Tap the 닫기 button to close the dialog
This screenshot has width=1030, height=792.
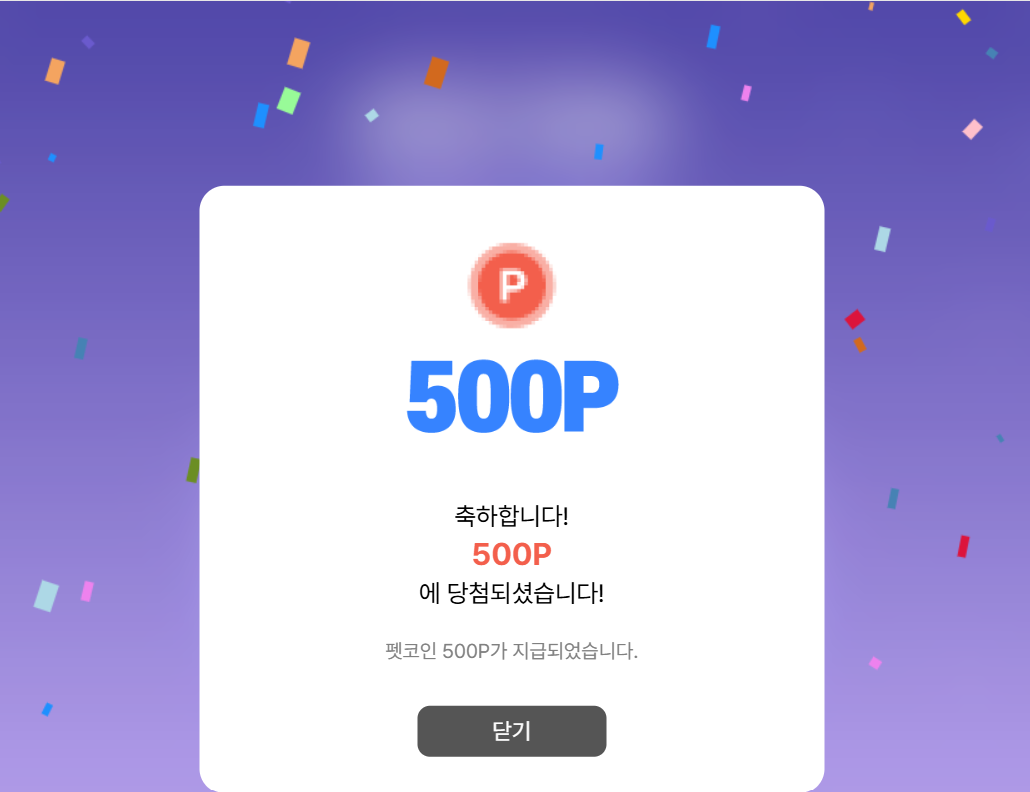pyautogui.click(x=511, y=731)
